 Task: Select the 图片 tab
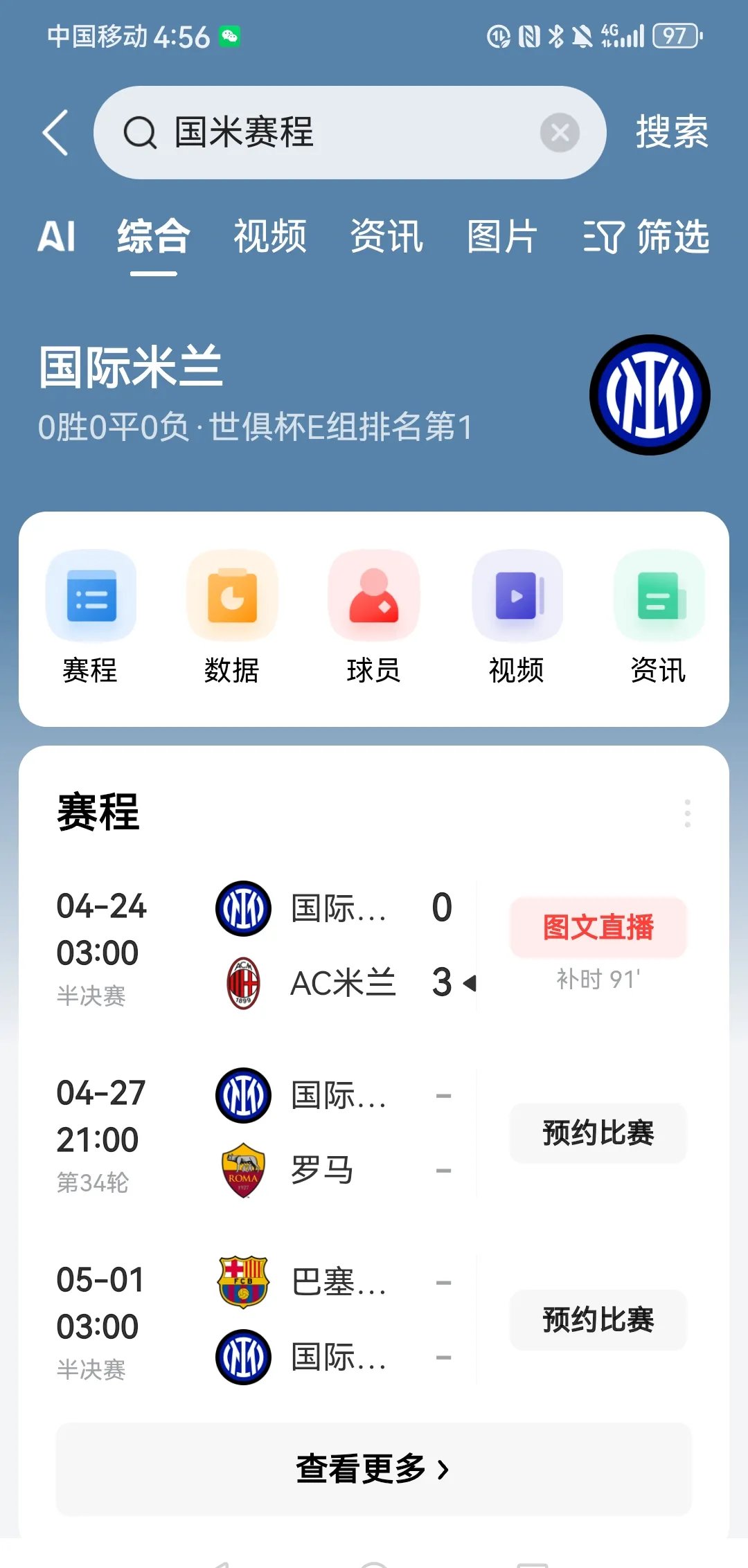[x=502, y=237]
